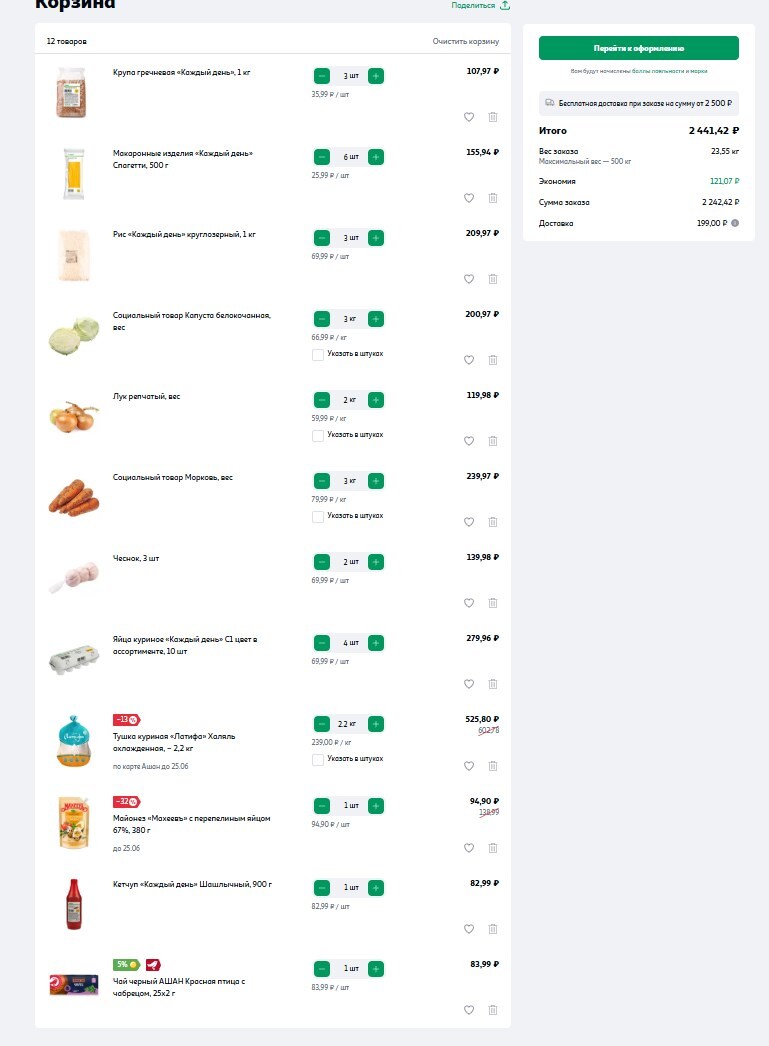Open the Гречневая крупа product image
The image size is (769, 1046).
tap(71, 92)
